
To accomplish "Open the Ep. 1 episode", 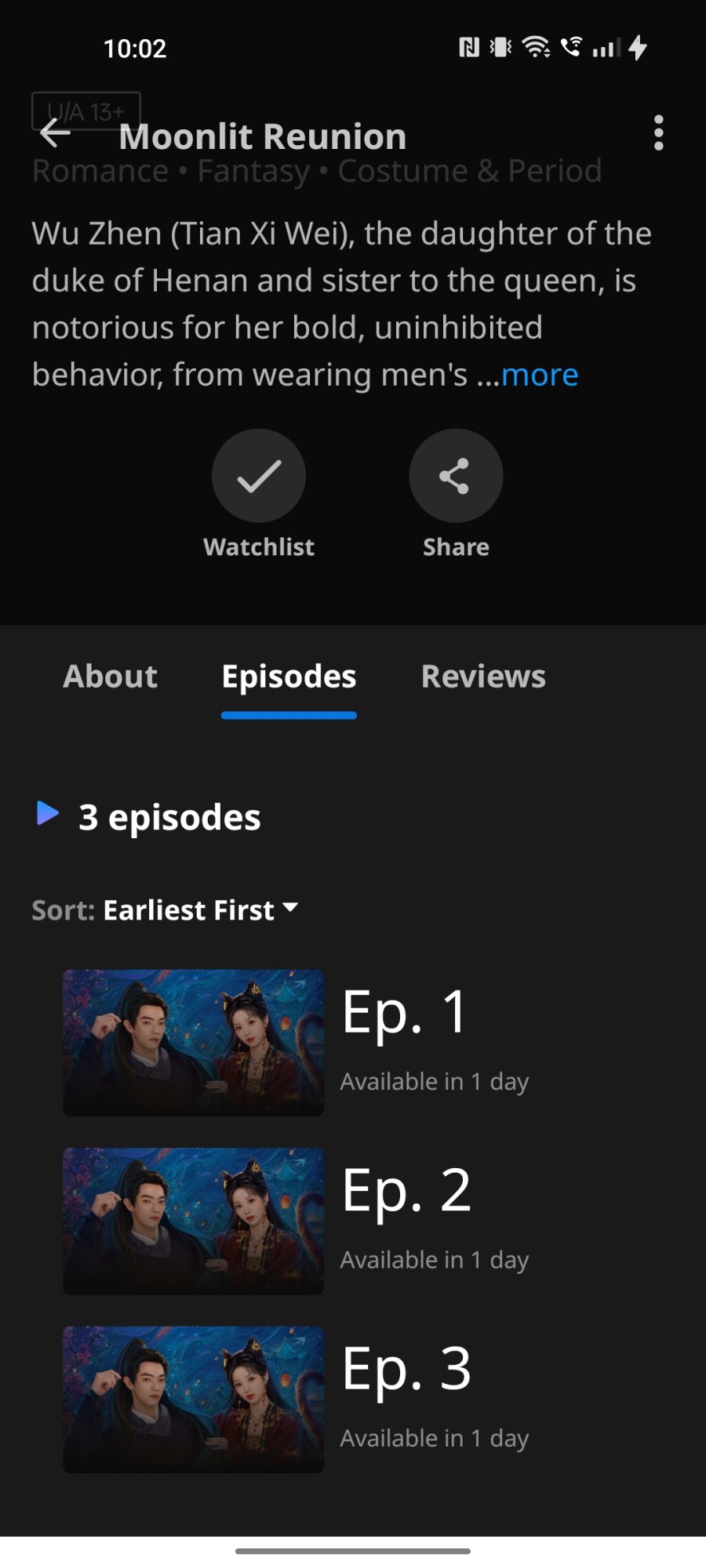I will pyautogui.click(x=193, y=1043).
